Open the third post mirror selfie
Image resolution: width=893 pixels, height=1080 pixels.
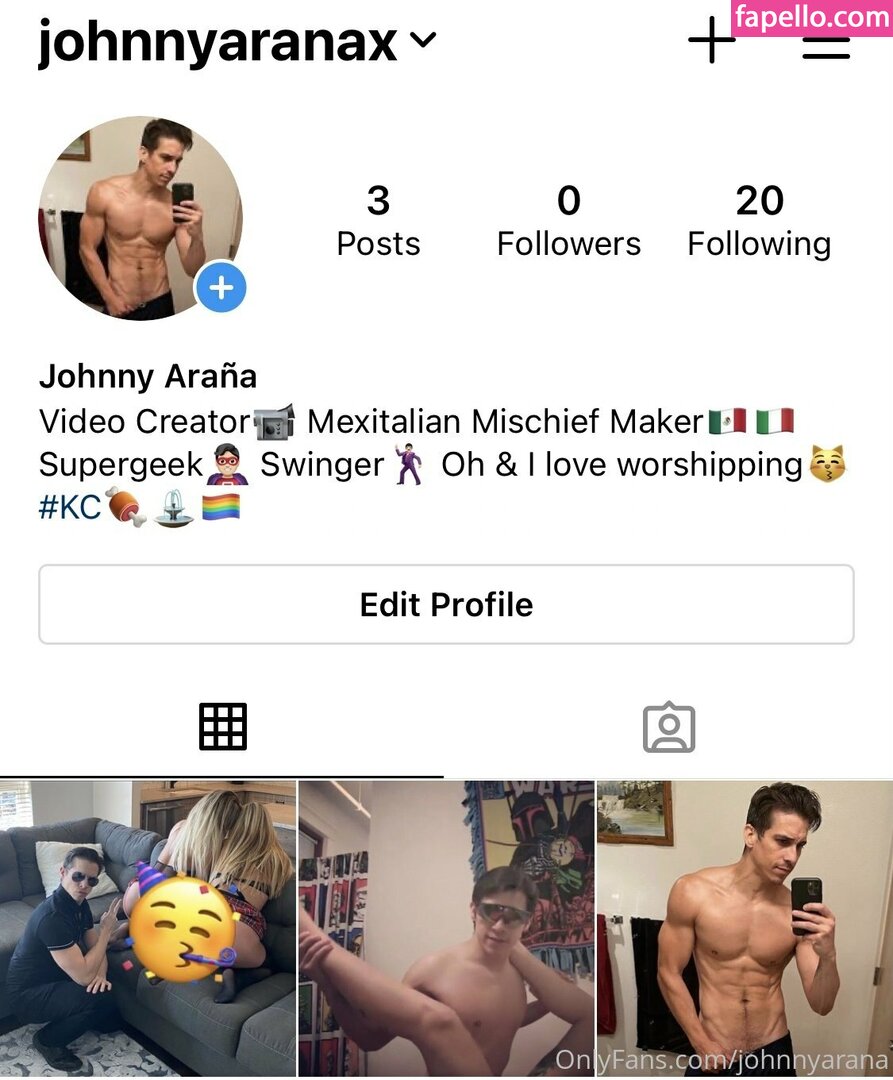[x=744, y=927]
